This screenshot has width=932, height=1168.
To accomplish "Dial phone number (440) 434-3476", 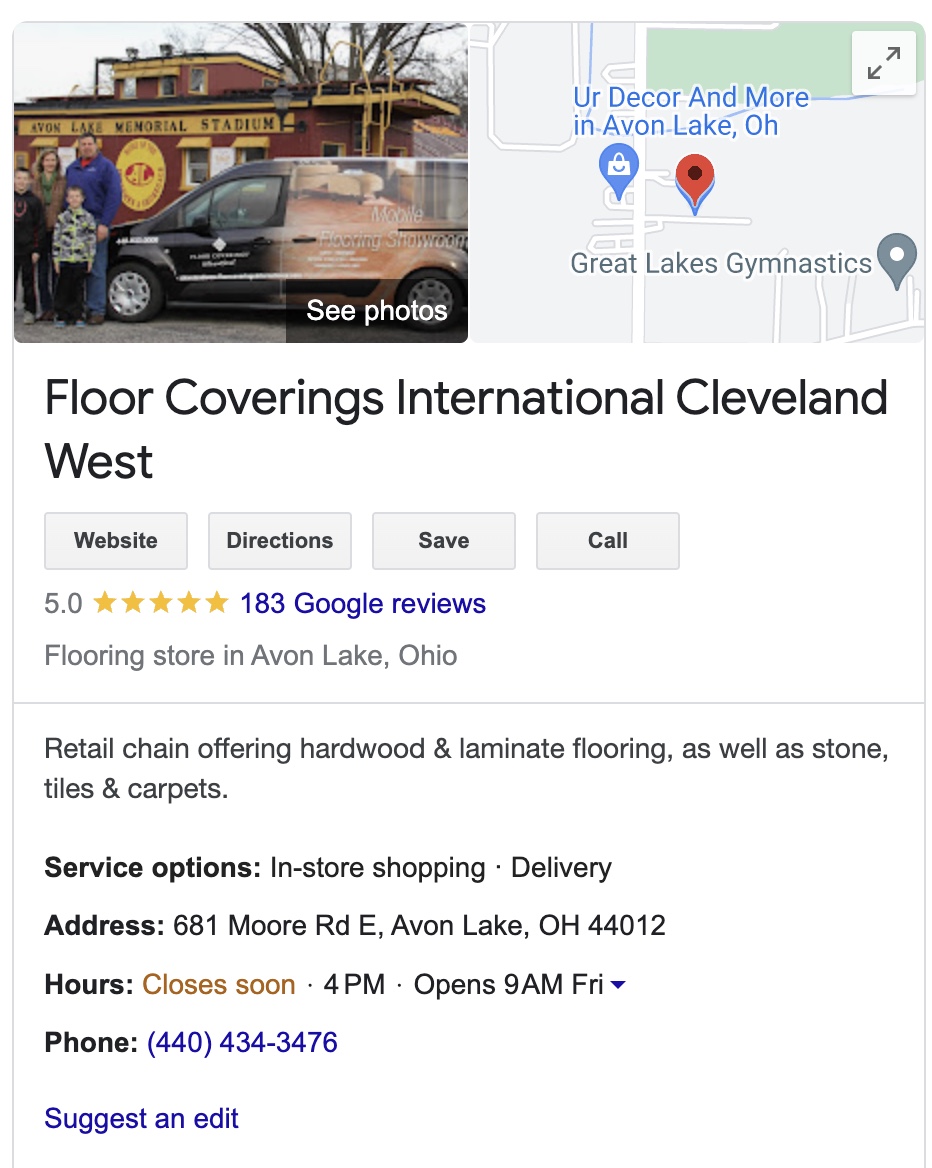I will (242, 1043).
